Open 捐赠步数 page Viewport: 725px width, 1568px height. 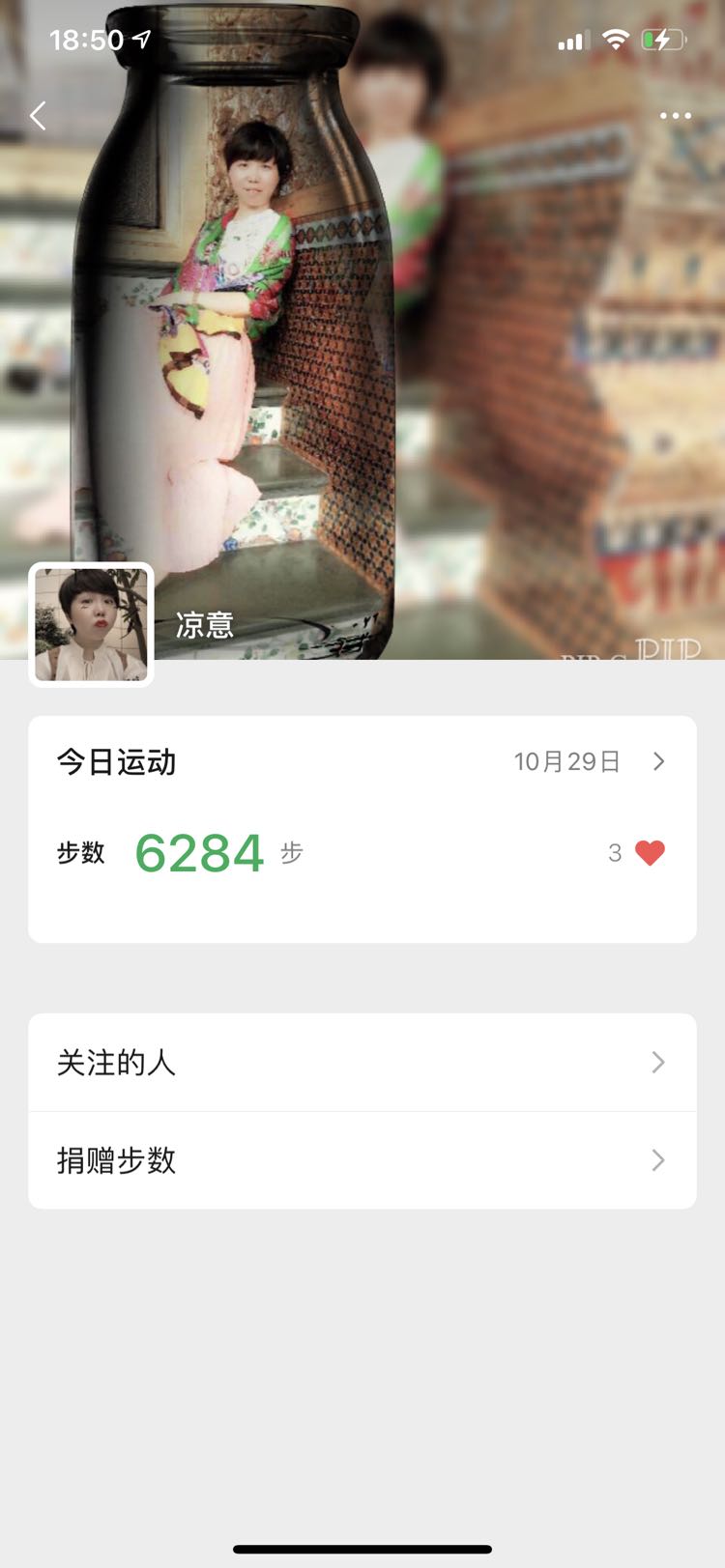pos(362,1160)
